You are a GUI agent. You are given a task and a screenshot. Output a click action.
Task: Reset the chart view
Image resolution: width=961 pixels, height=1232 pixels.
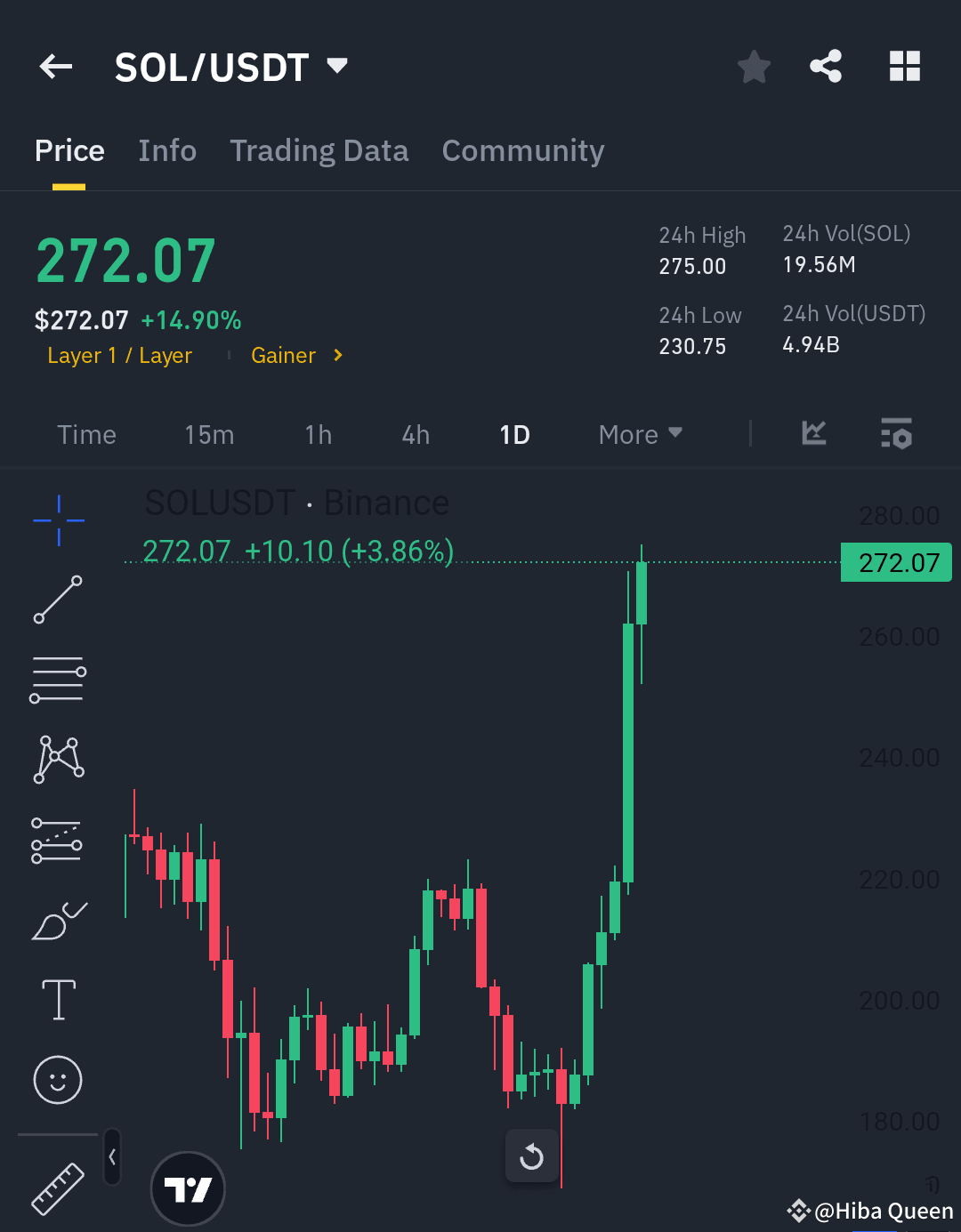(531, 1156)
